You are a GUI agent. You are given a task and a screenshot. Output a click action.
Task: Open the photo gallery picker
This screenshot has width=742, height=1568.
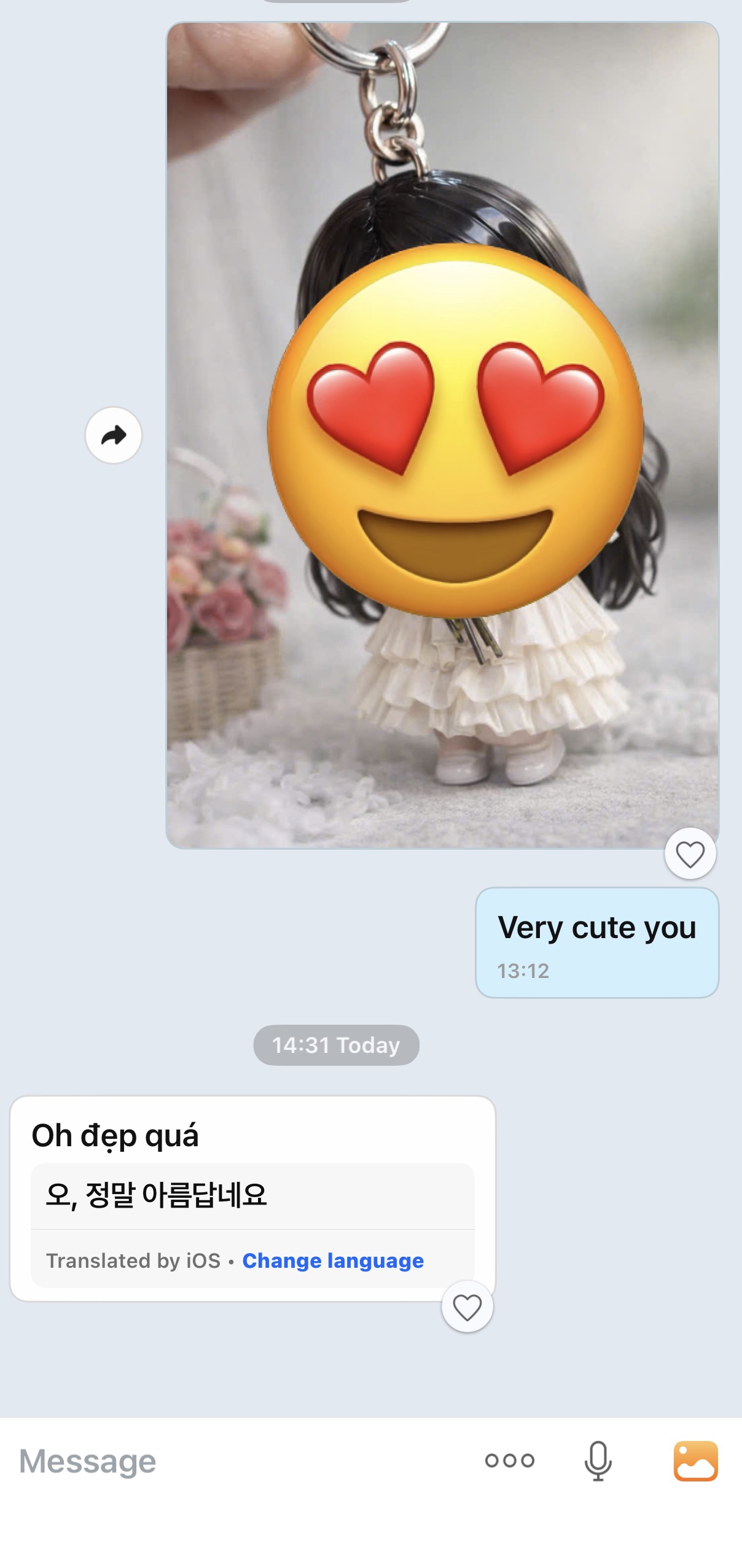695,1461
